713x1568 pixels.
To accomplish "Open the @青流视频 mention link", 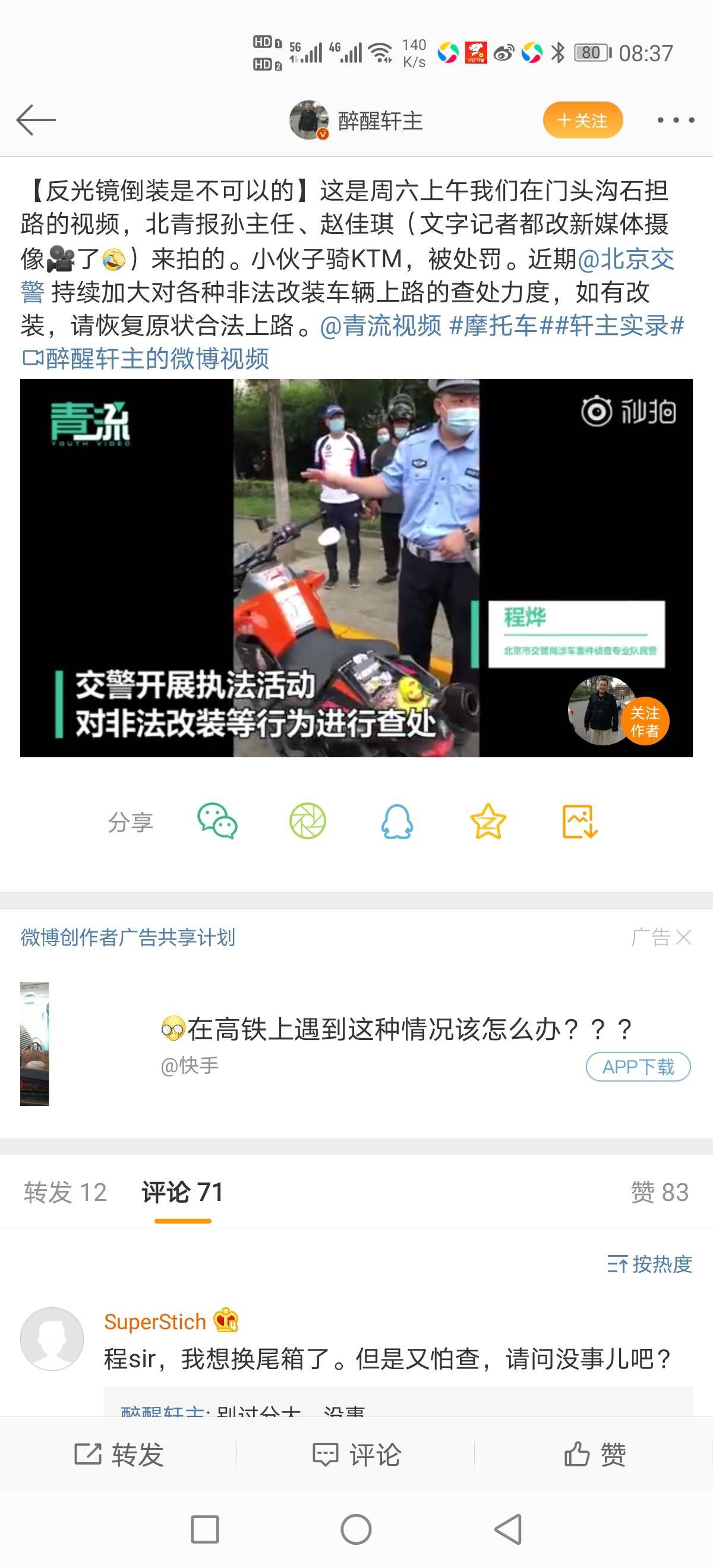I will coord(381,326).
